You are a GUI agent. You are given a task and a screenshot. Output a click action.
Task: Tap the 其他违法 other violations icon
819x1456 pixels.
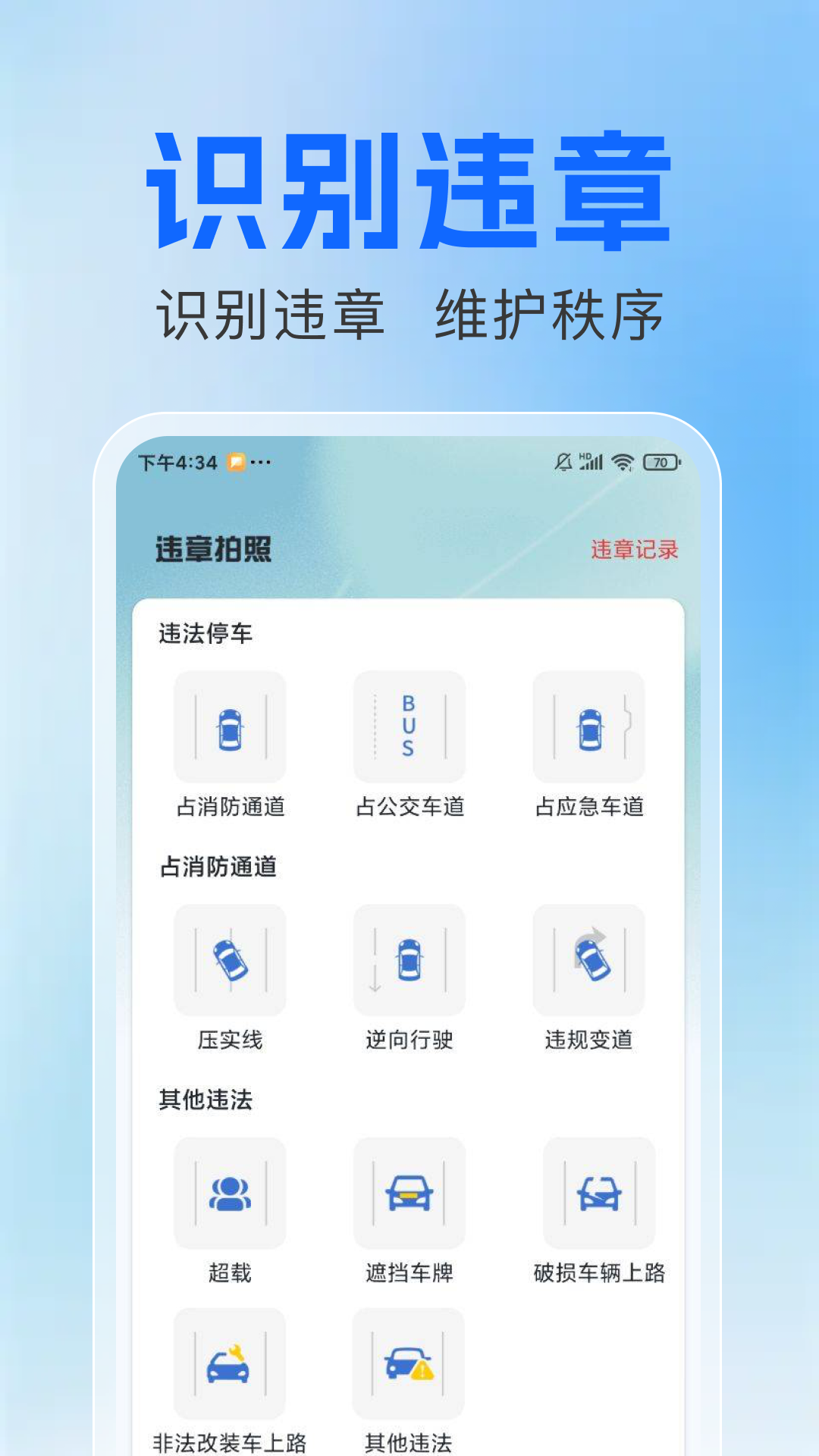point(409,1363)
